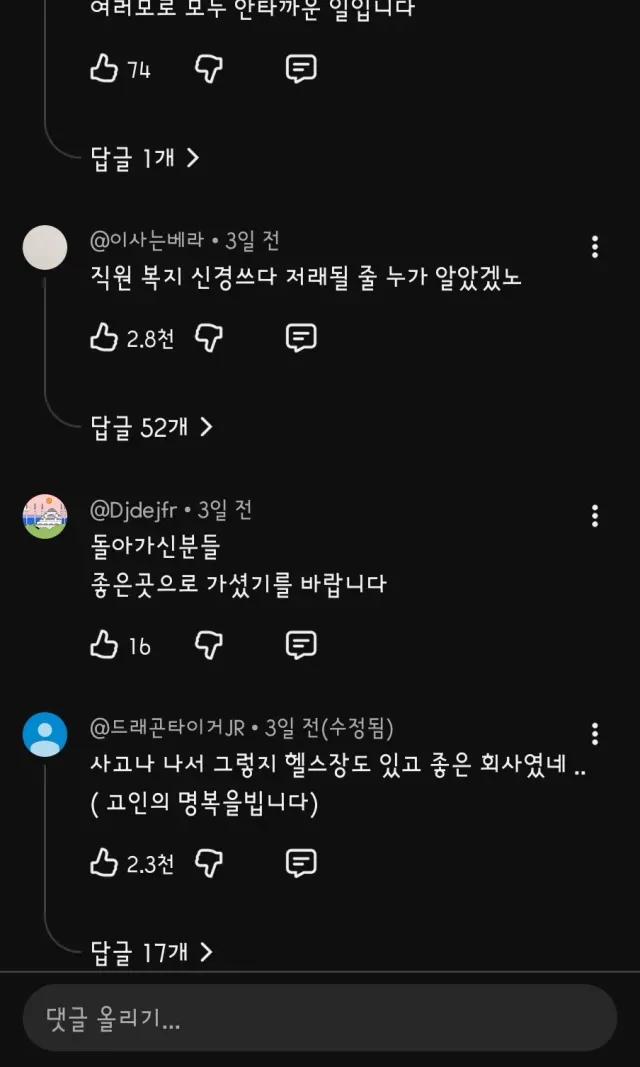Viewport: 640px width, 1067px height.
Task: View @드래곤타이거JR's channel avatar
Action: [45, 734]
